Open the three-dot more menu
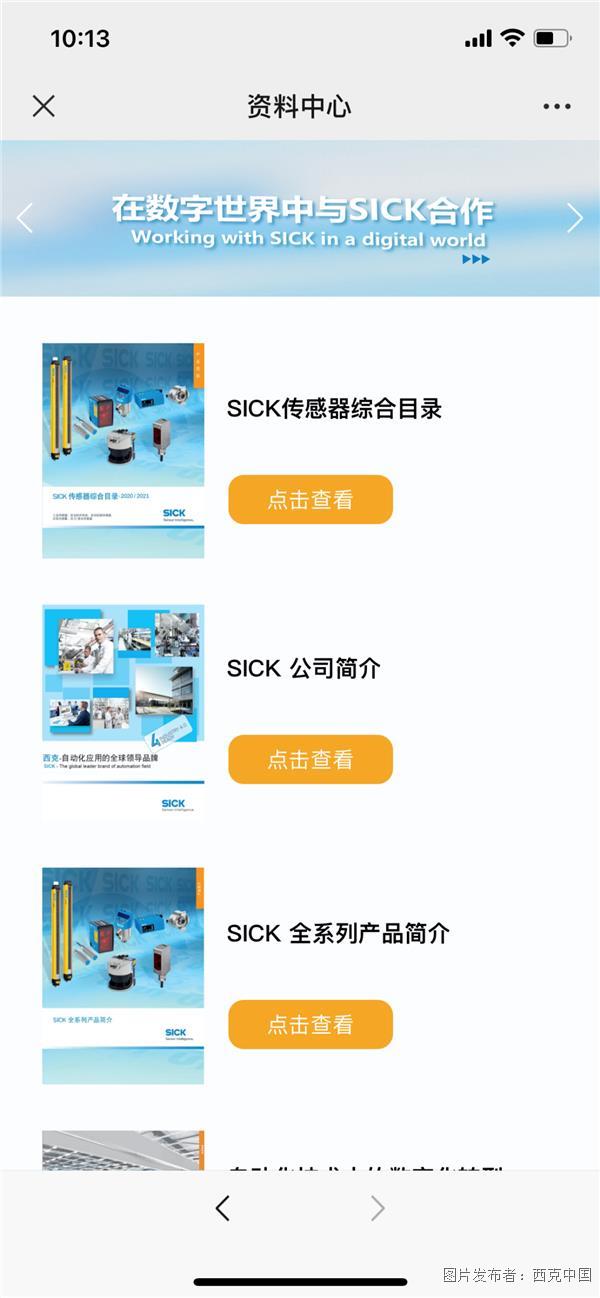The height and width of the screenshot is (1298, 600). [x=557, y=106]
